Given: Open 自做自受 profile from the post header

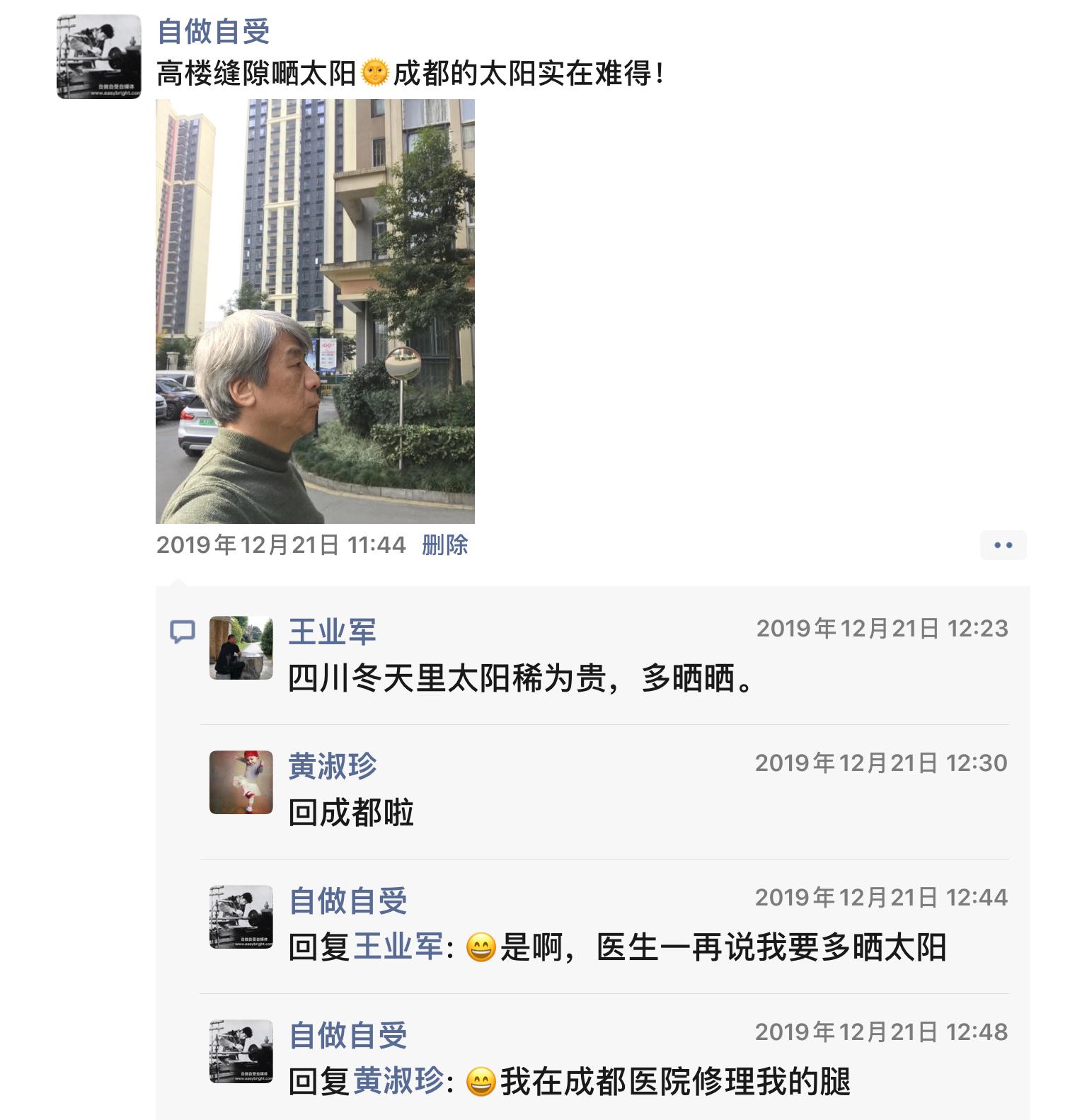Looking at the screenshot, I should coord(213,32).
